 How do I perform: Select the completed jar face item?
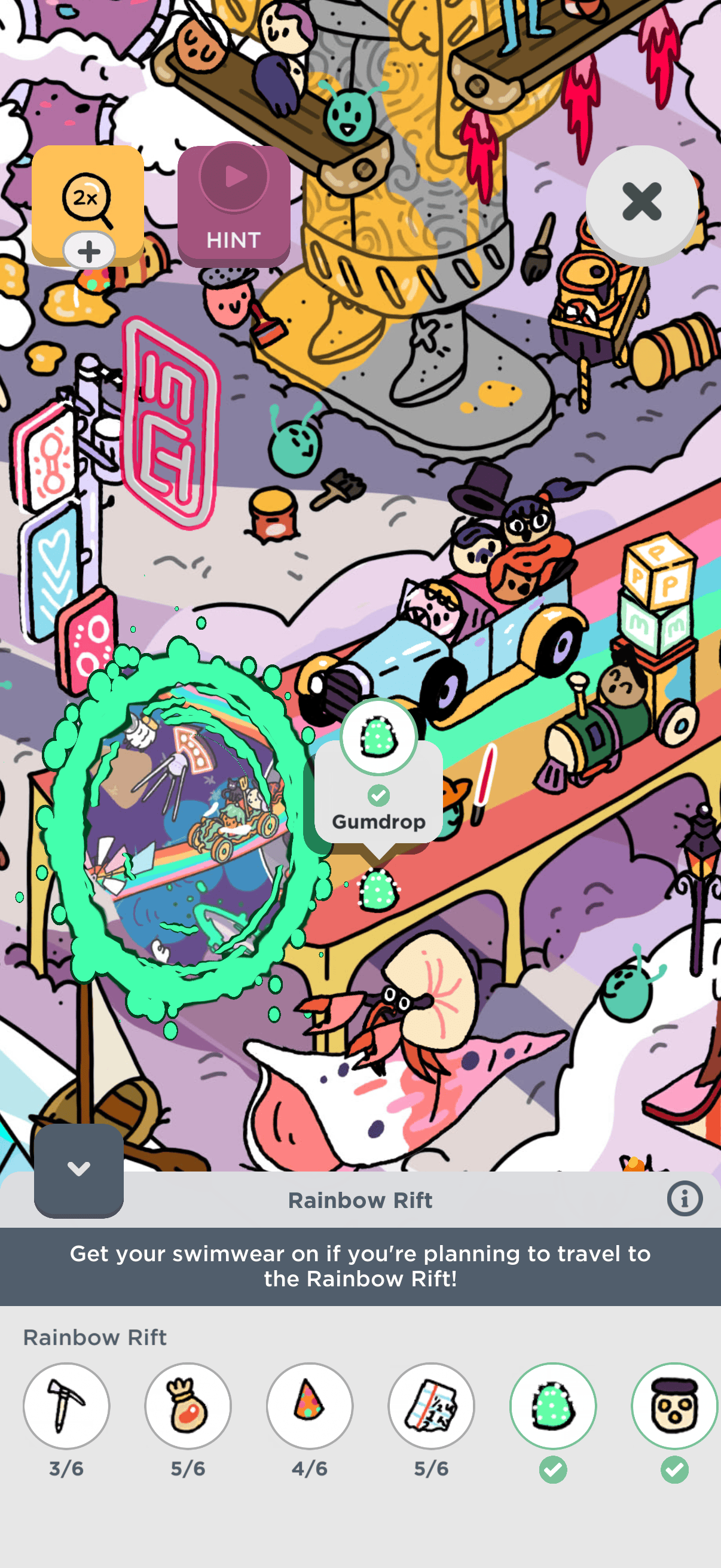tap(674, 1406)
